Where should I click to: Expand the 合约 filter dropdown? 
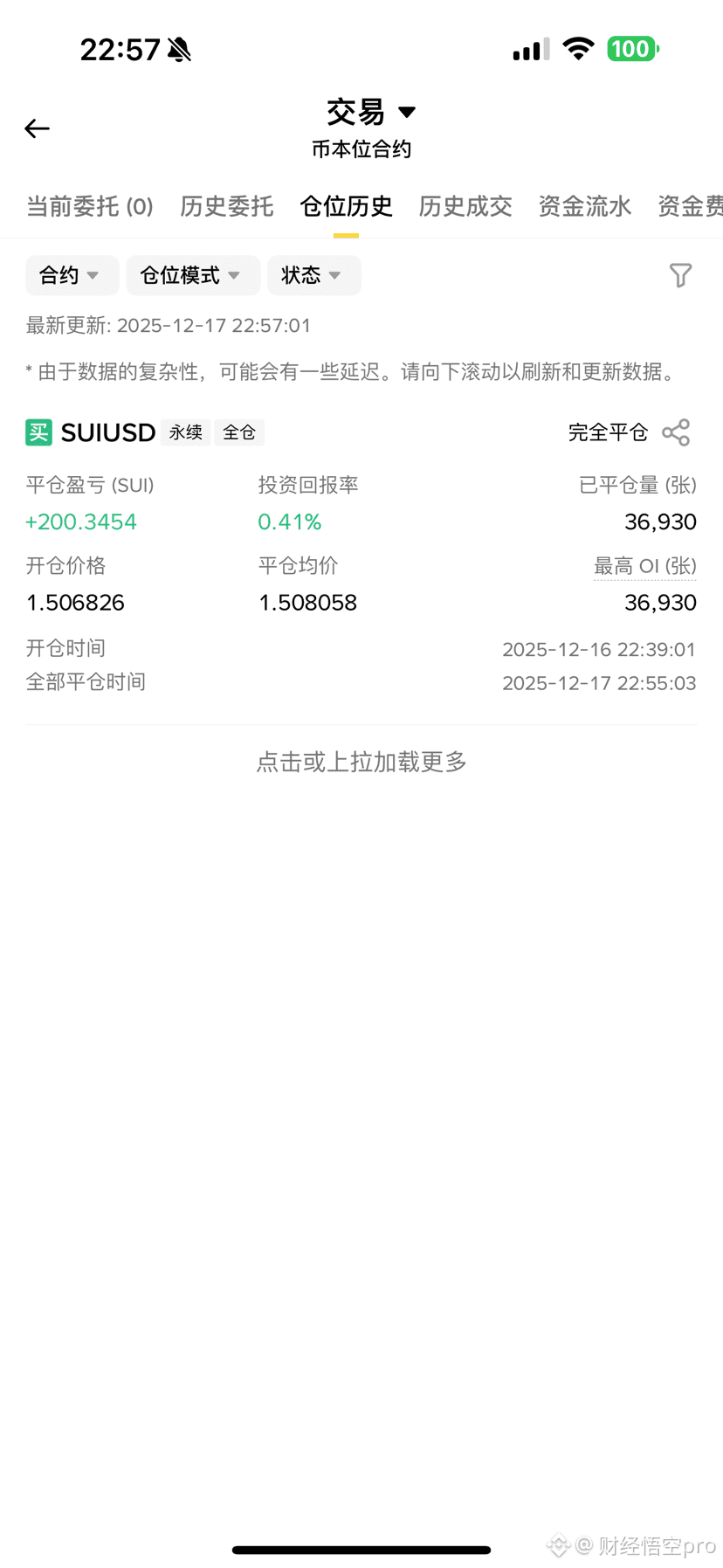(x=71, y=276)
